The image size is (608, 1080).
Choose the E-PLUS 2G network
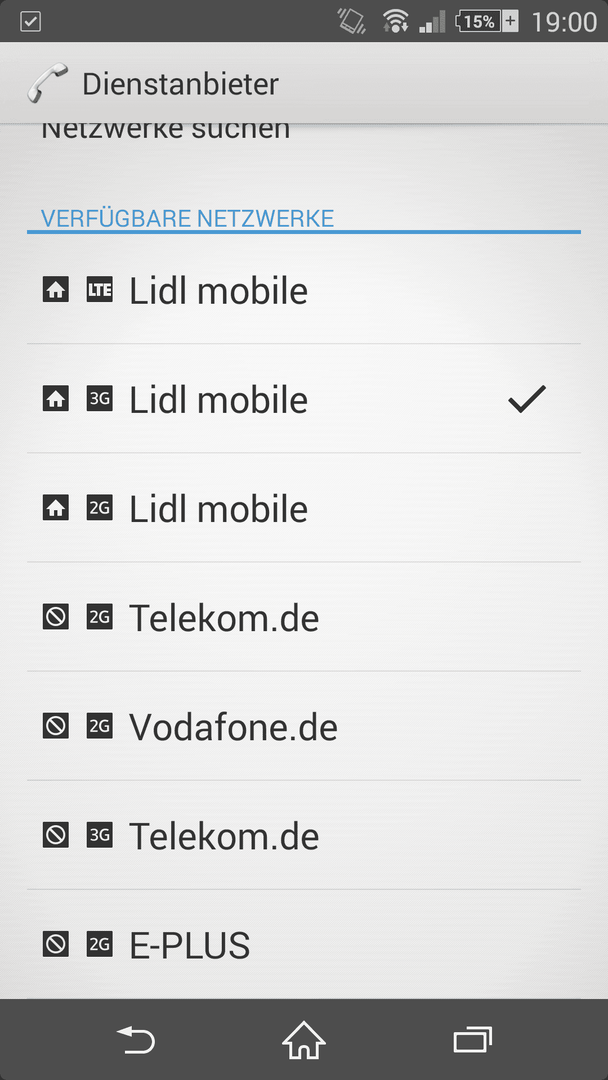(304, 944)
